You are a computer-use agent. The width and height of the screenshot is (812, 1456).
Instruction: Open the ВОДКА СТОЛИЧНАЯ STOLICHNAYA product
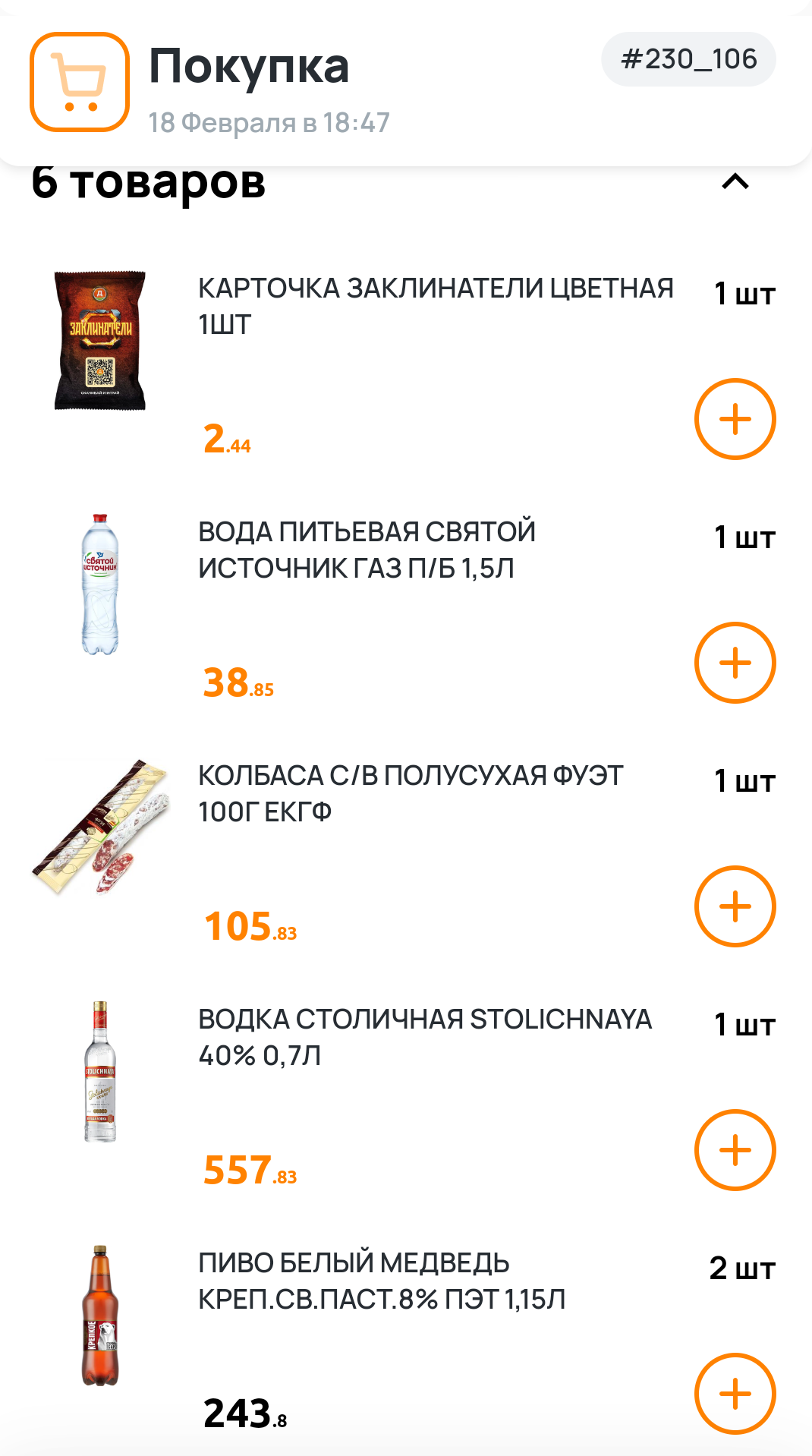424,1037
